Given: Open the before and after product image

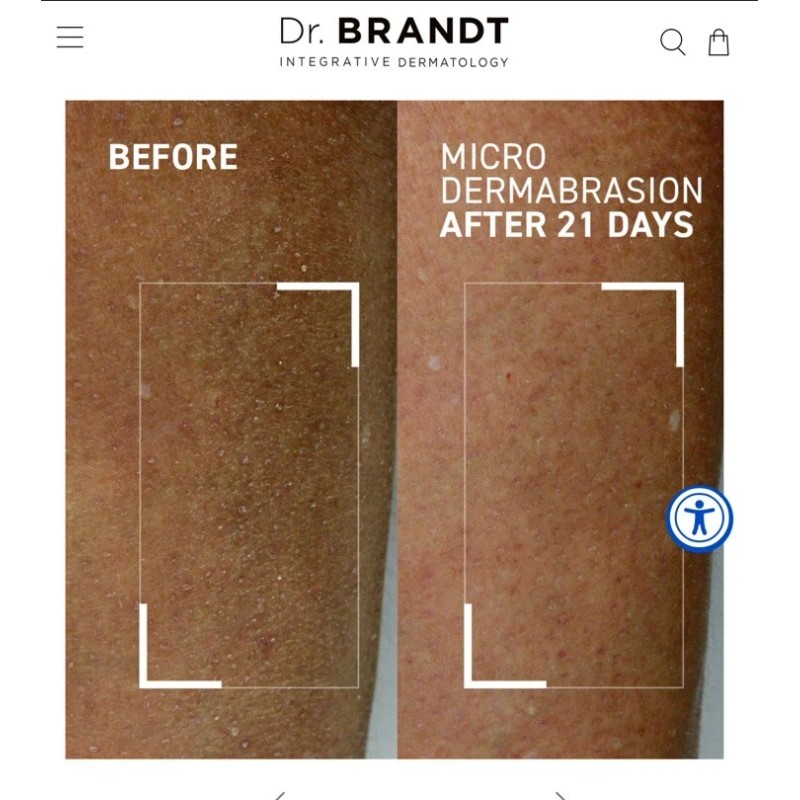Looking at the screenshot, I should 394,430.
